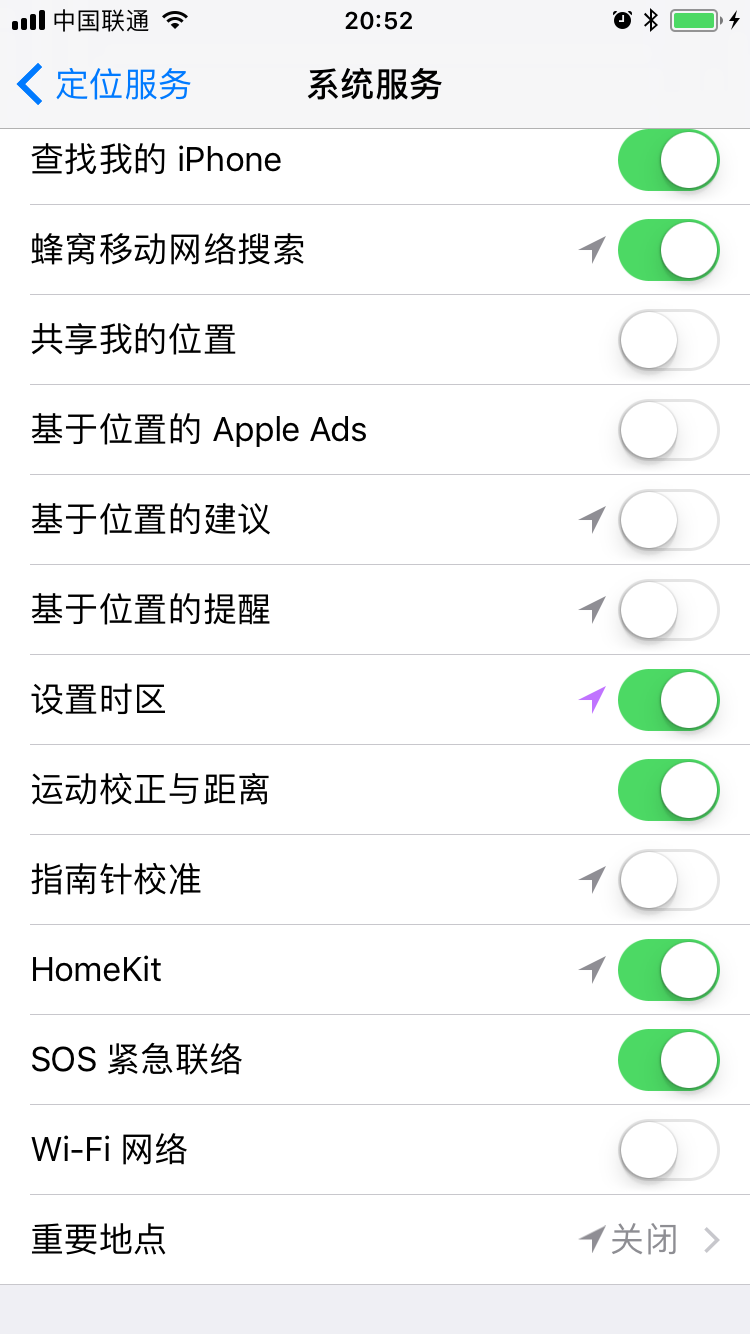Toggle off HomeKit location access
The width and height of the screenshot is (750, 1334).
click(668, 970)
